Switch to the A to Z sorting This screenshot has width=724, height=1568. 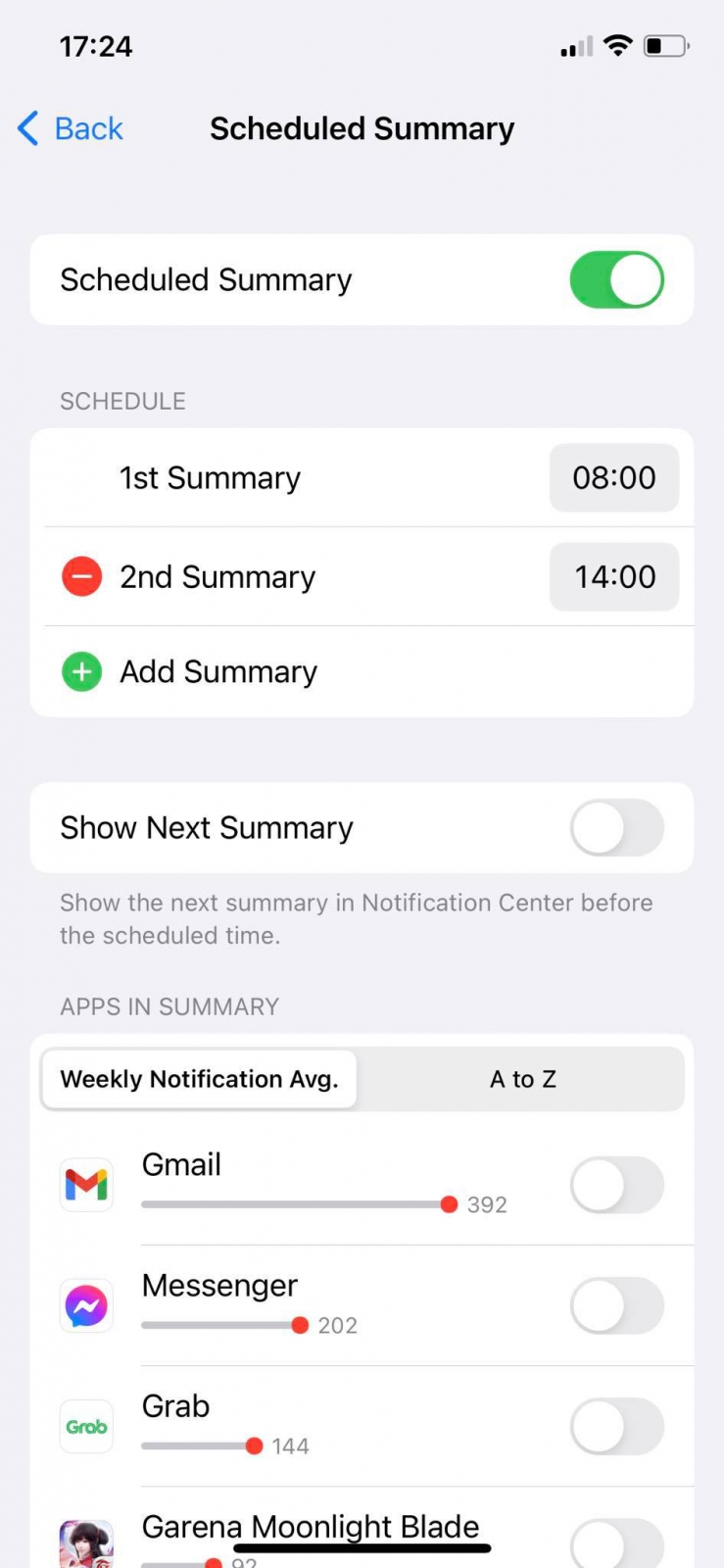(522, 1080)
